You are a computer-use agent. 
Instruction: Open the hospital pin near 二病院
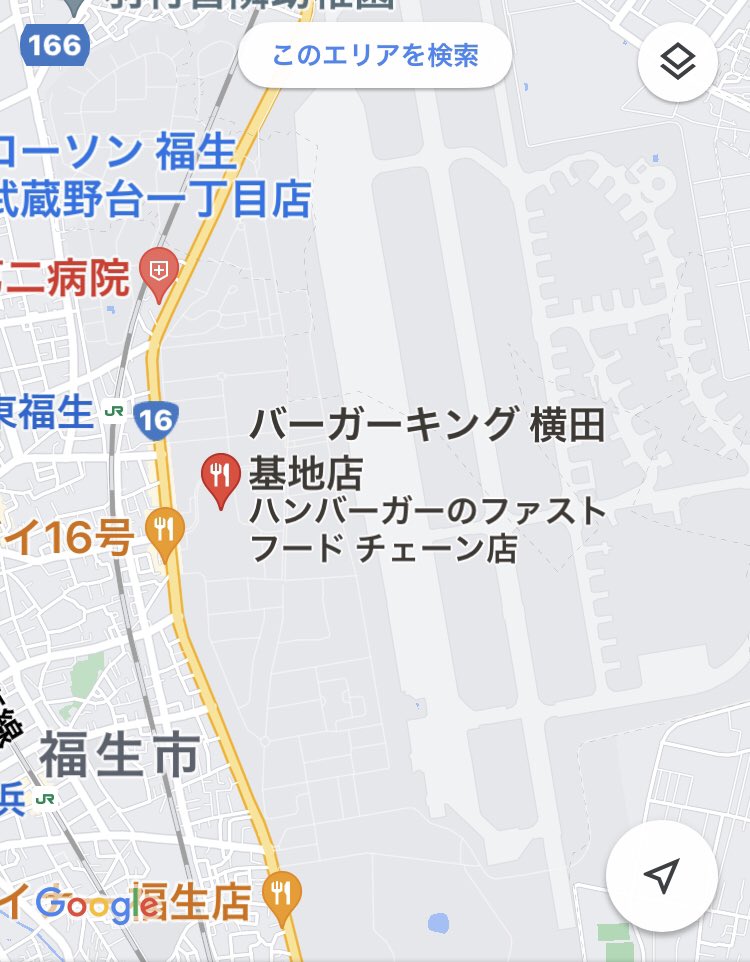(x=159, y=275)
